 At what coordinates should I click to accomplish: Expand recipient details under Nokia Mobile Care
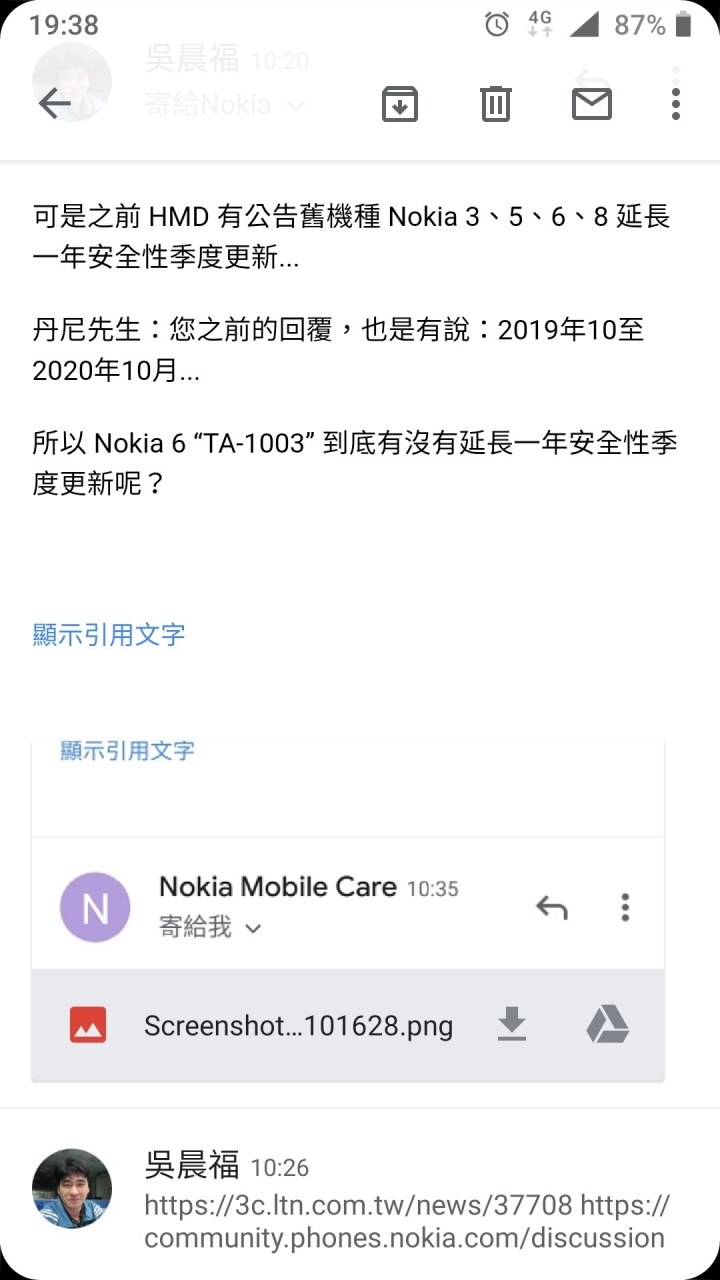(252, 929)
